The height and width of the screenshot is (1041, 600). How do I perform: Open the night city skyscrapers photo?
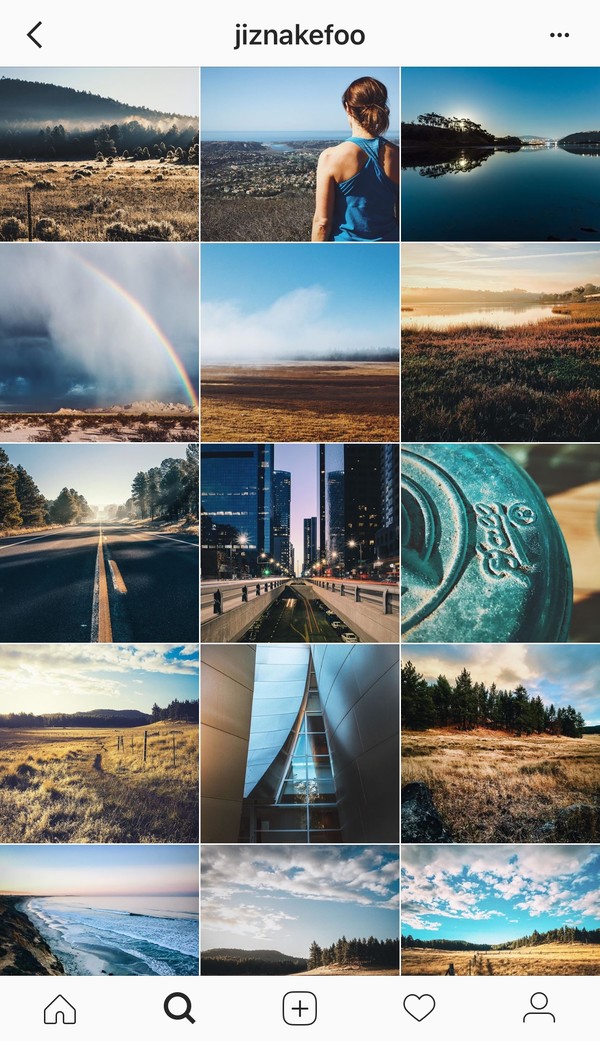(299, 542)
